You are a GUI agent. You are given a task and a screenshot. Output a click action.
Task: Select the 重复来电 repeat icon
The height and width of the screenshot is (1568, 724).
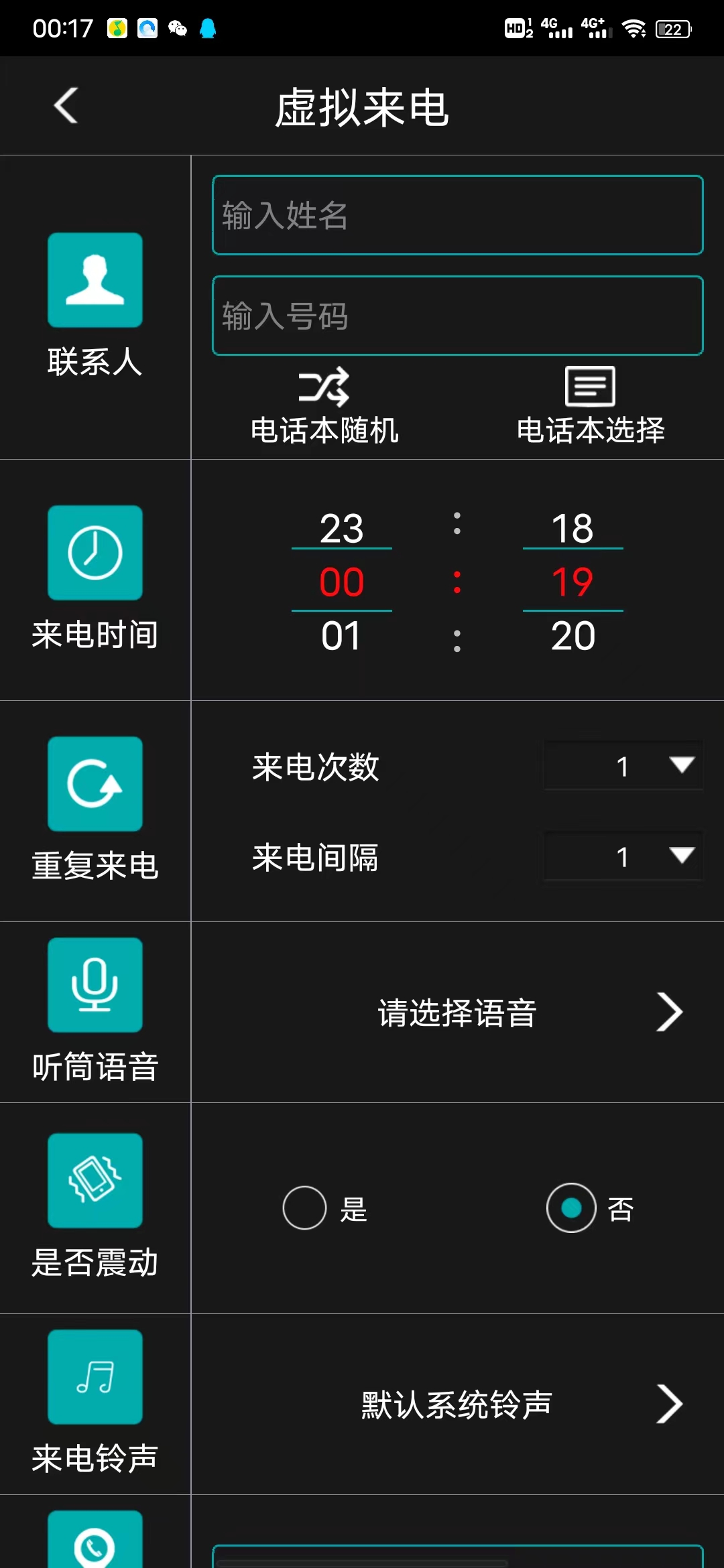click(95, 782)
